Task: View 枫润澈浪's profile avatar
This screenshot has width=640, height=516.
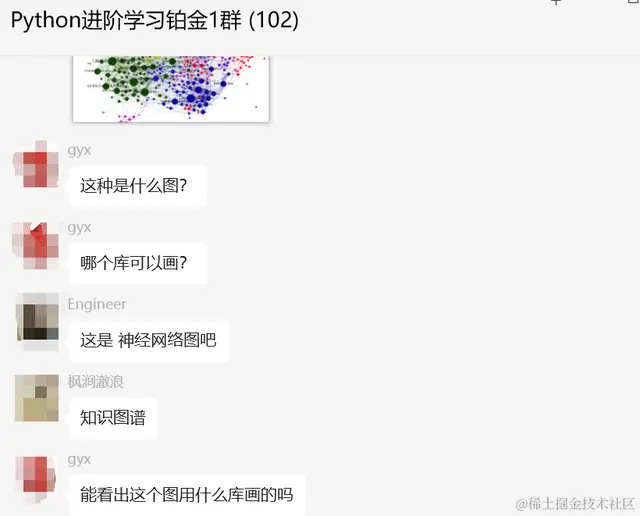Action: tap(37, 398)
